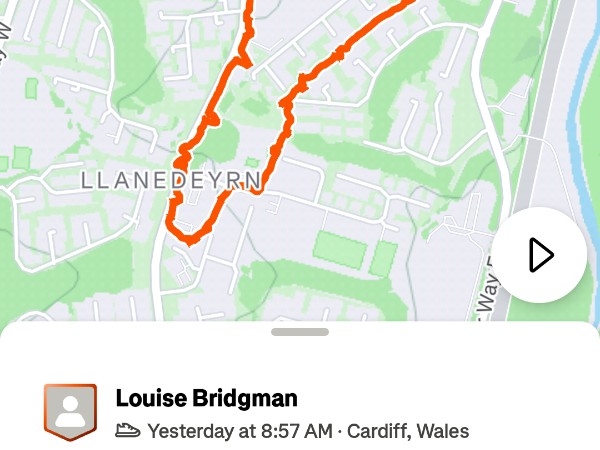Open Louise Bridgman's profile
Image resolution: width=600 pixels, height=450 pixels.
click(x=206, y=399)
